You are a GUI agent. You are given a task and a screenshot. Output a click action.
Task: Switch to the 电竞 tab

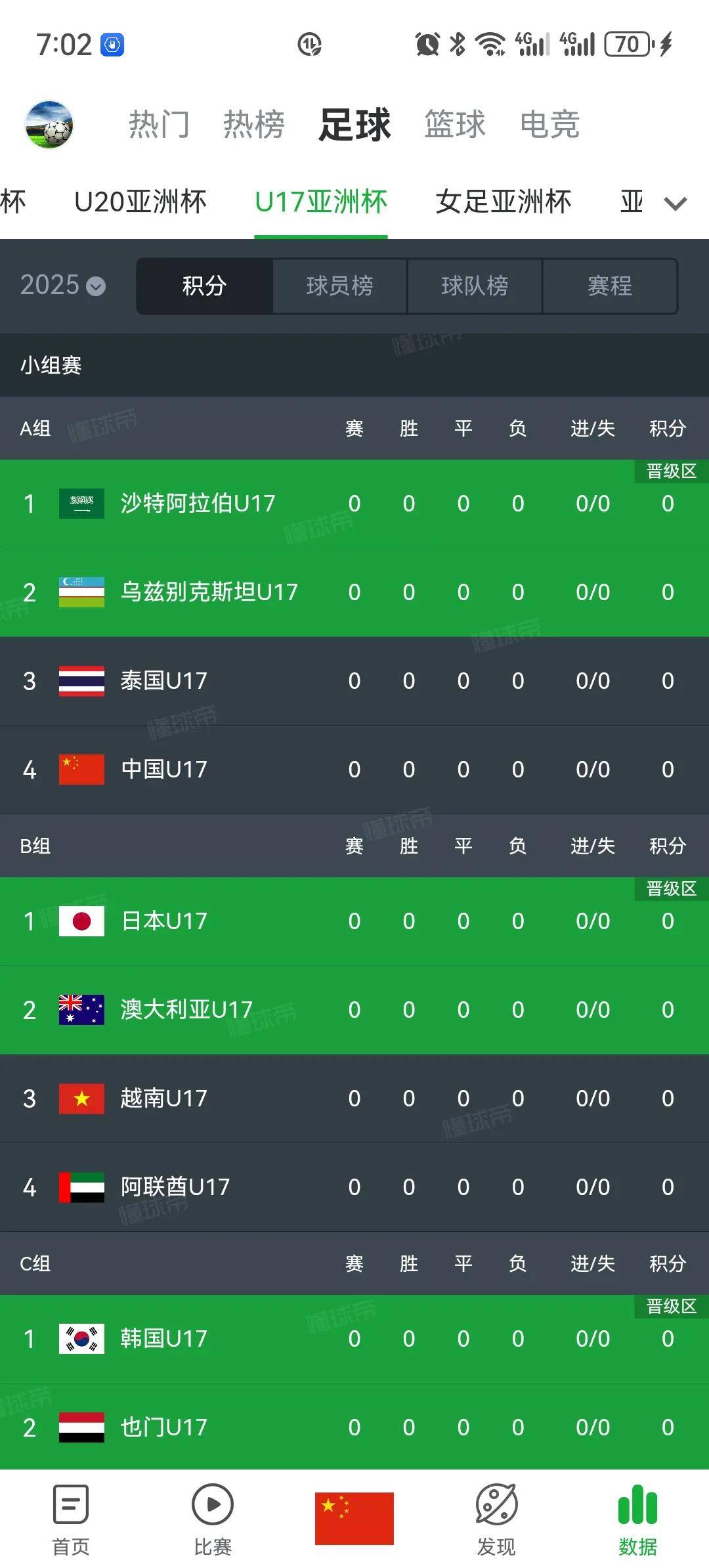tap(549, 125)
